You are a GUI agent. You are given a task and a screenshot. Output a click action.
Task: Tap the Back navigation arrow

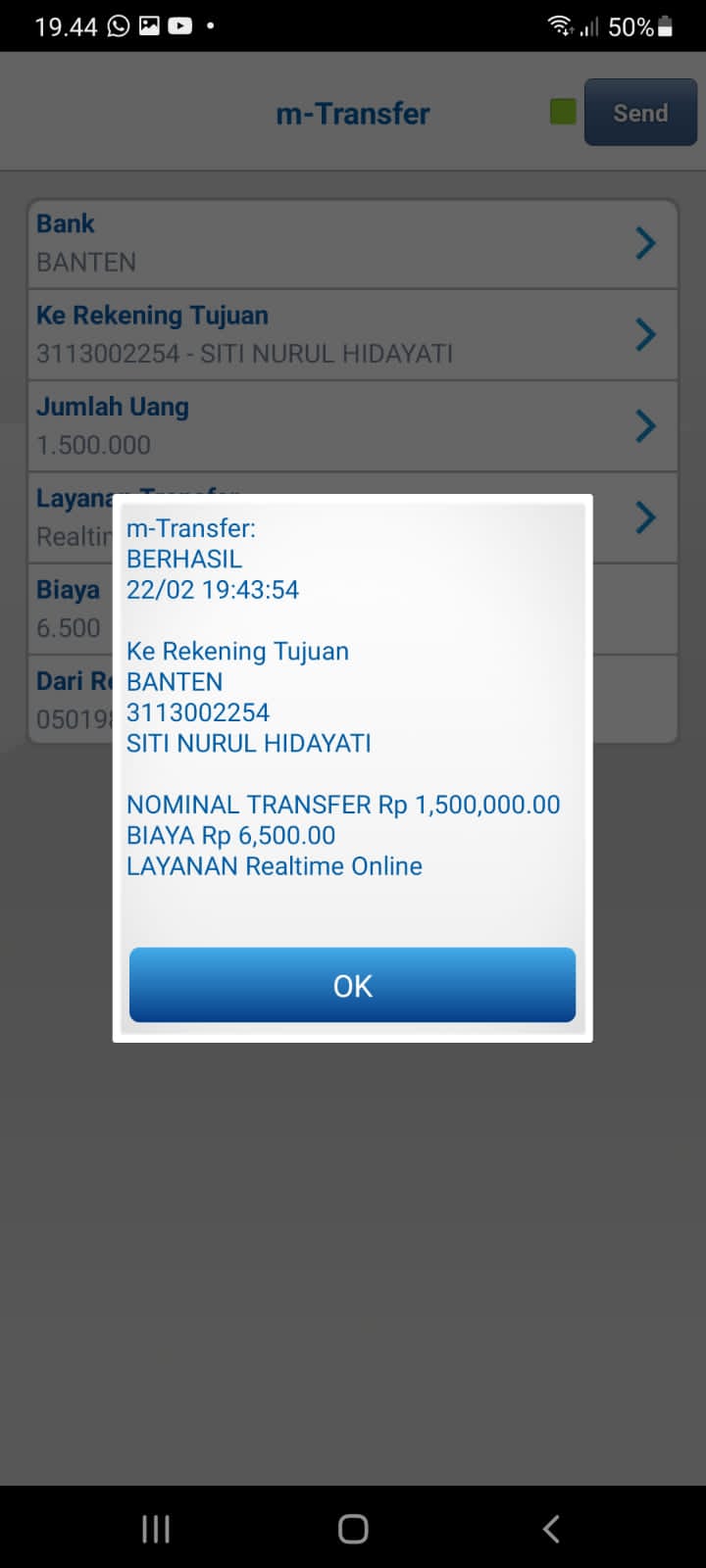tap(550, 1527)
